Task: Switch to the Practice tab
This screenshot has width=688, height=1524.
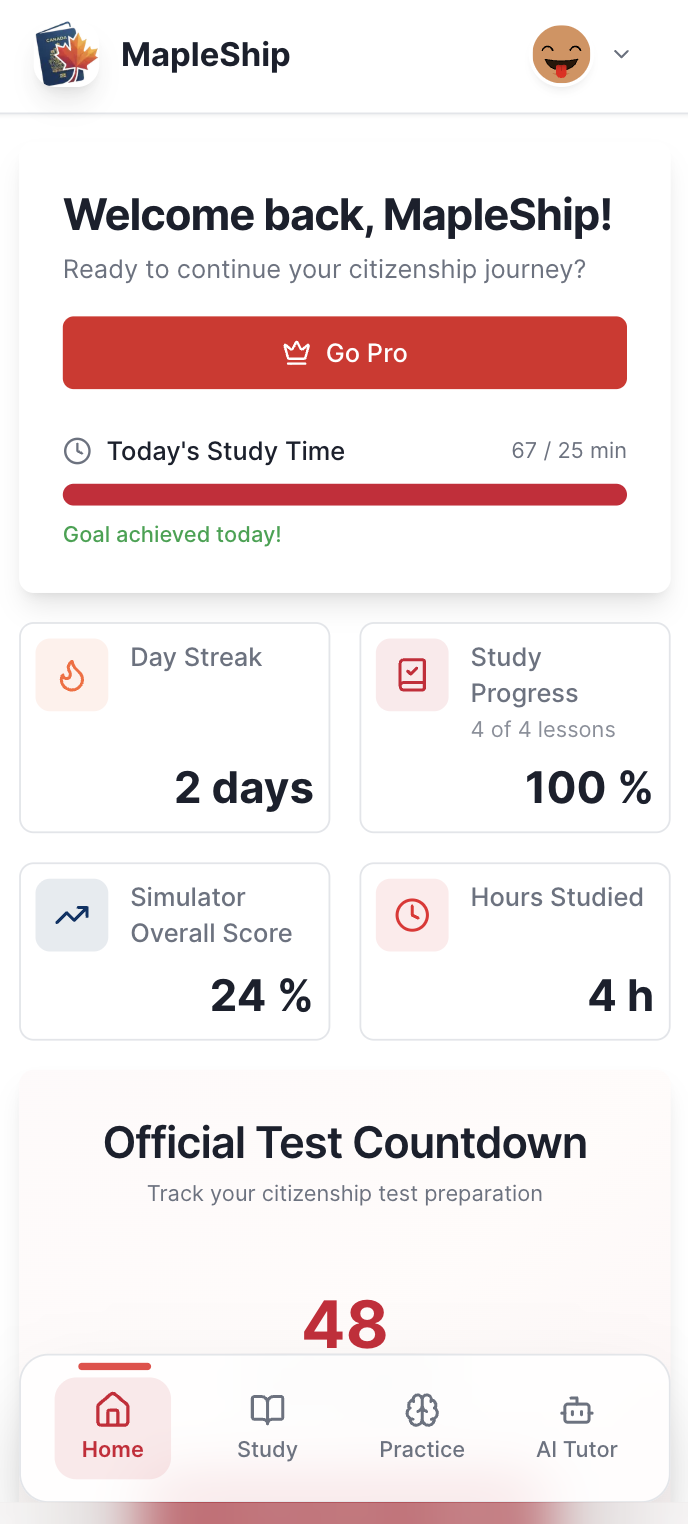Action: coord(422,1428)
